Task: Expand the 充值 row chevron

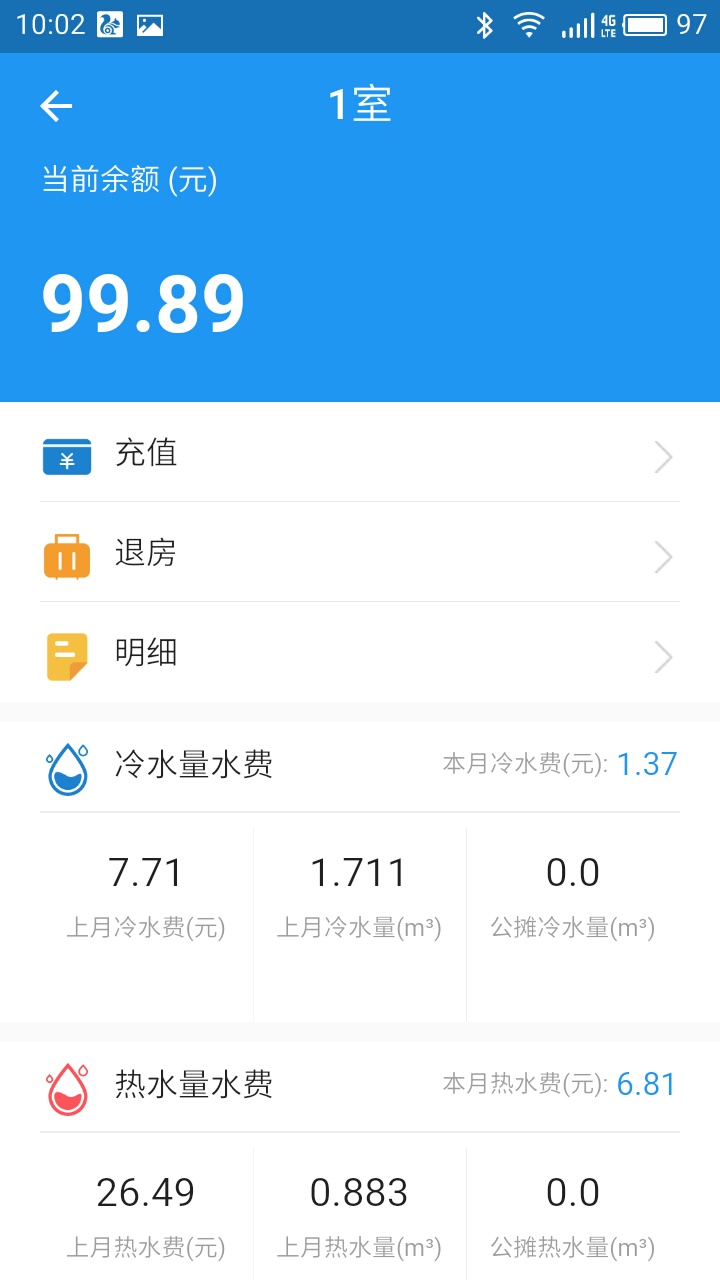Action: [x=662, y=456]
